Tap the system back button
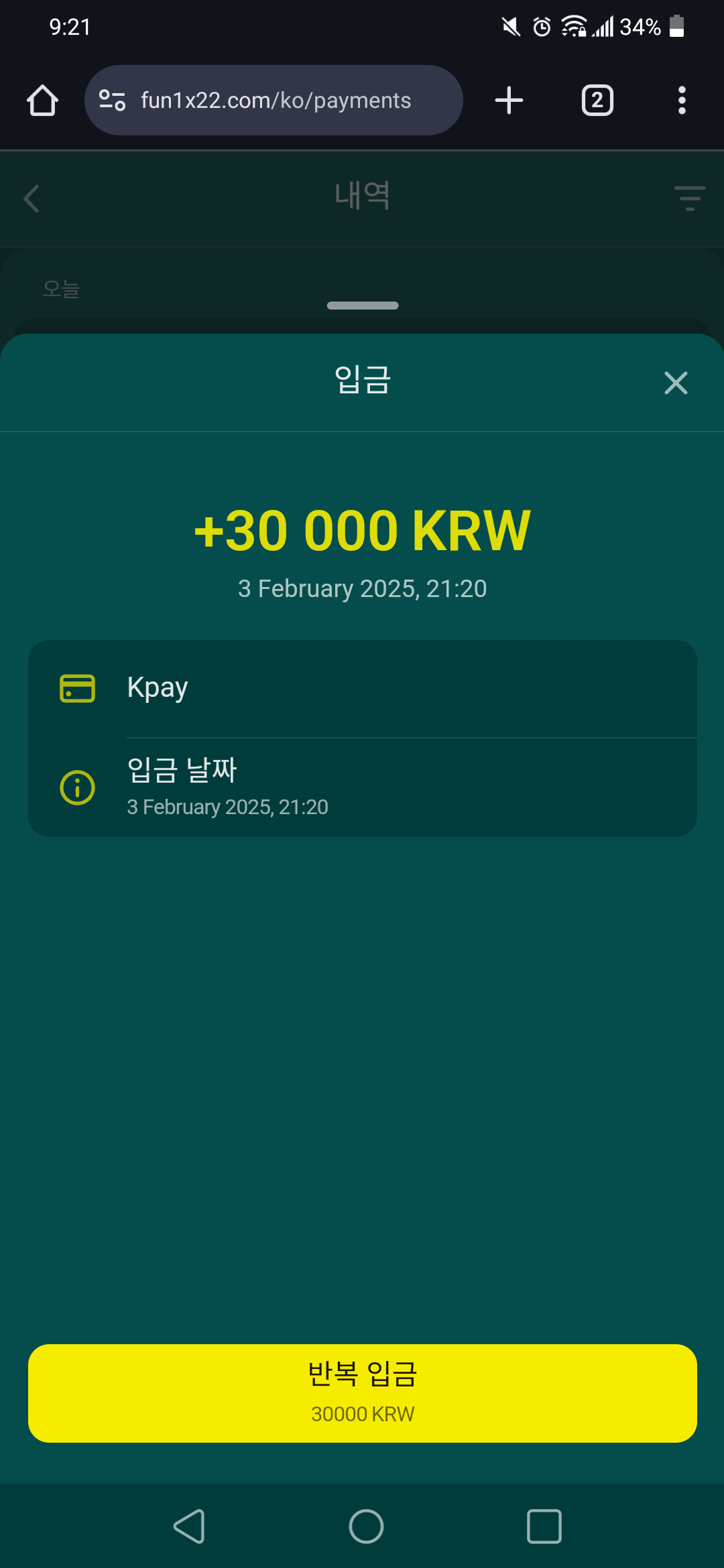The width and height of the screenshot is (724, 1568). (x=189, y=1526)
